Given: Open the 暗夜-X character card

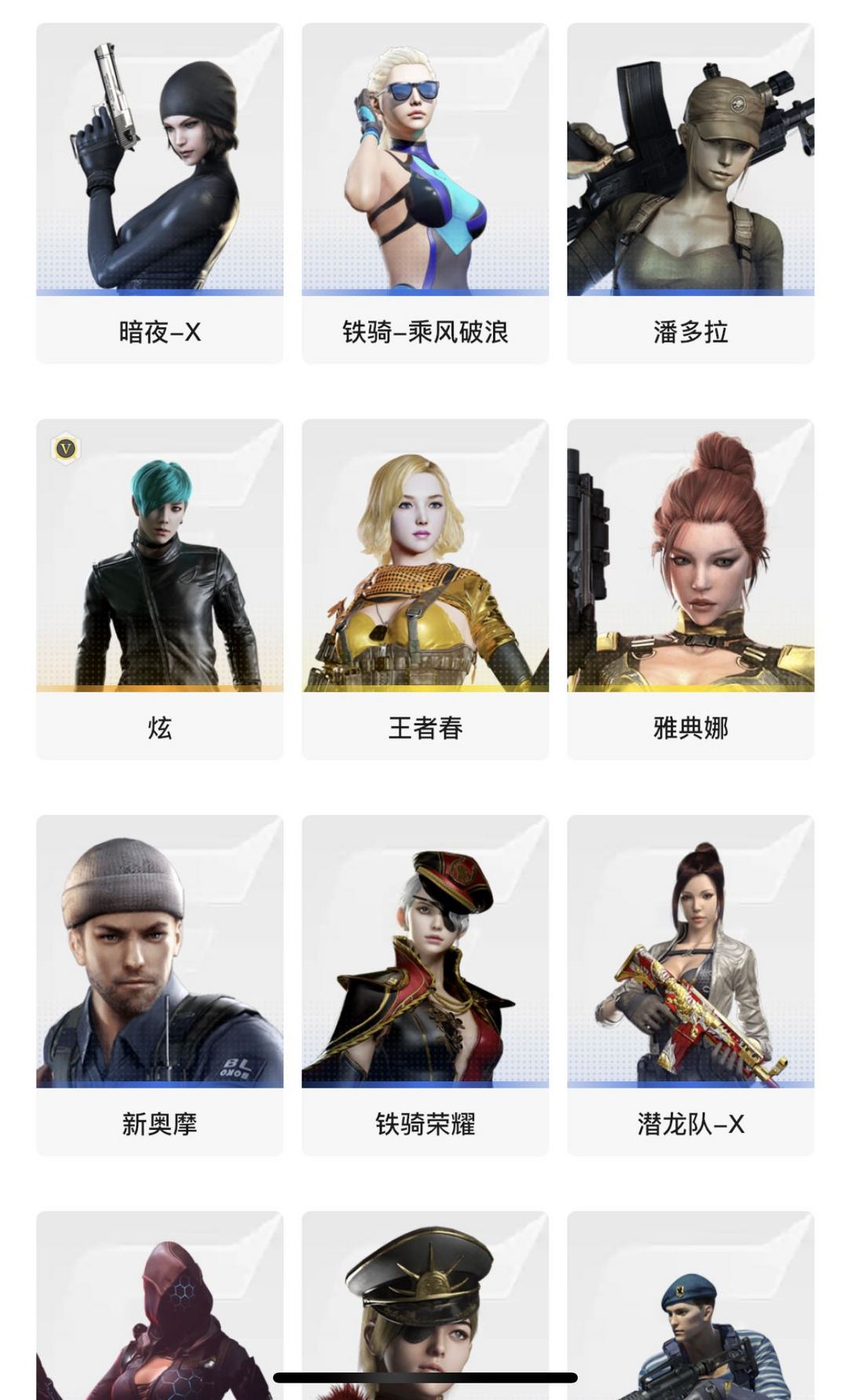Looking at the screenshot, I should point(159,192).
